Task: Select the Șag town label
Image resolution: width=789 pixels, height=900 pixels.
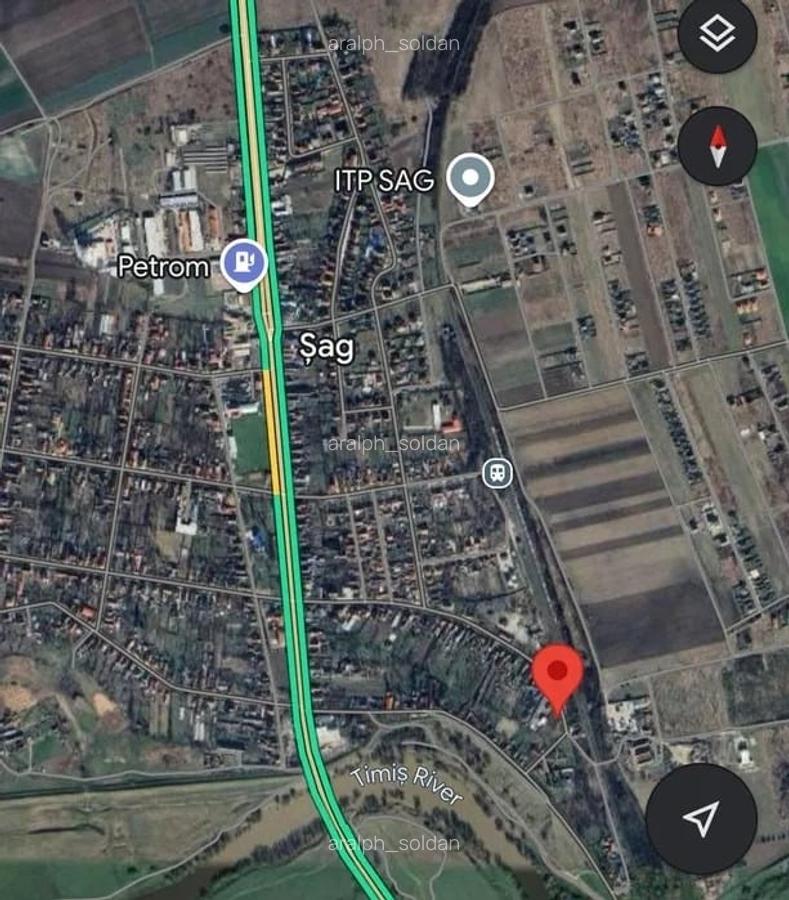Action: [327, 348]
